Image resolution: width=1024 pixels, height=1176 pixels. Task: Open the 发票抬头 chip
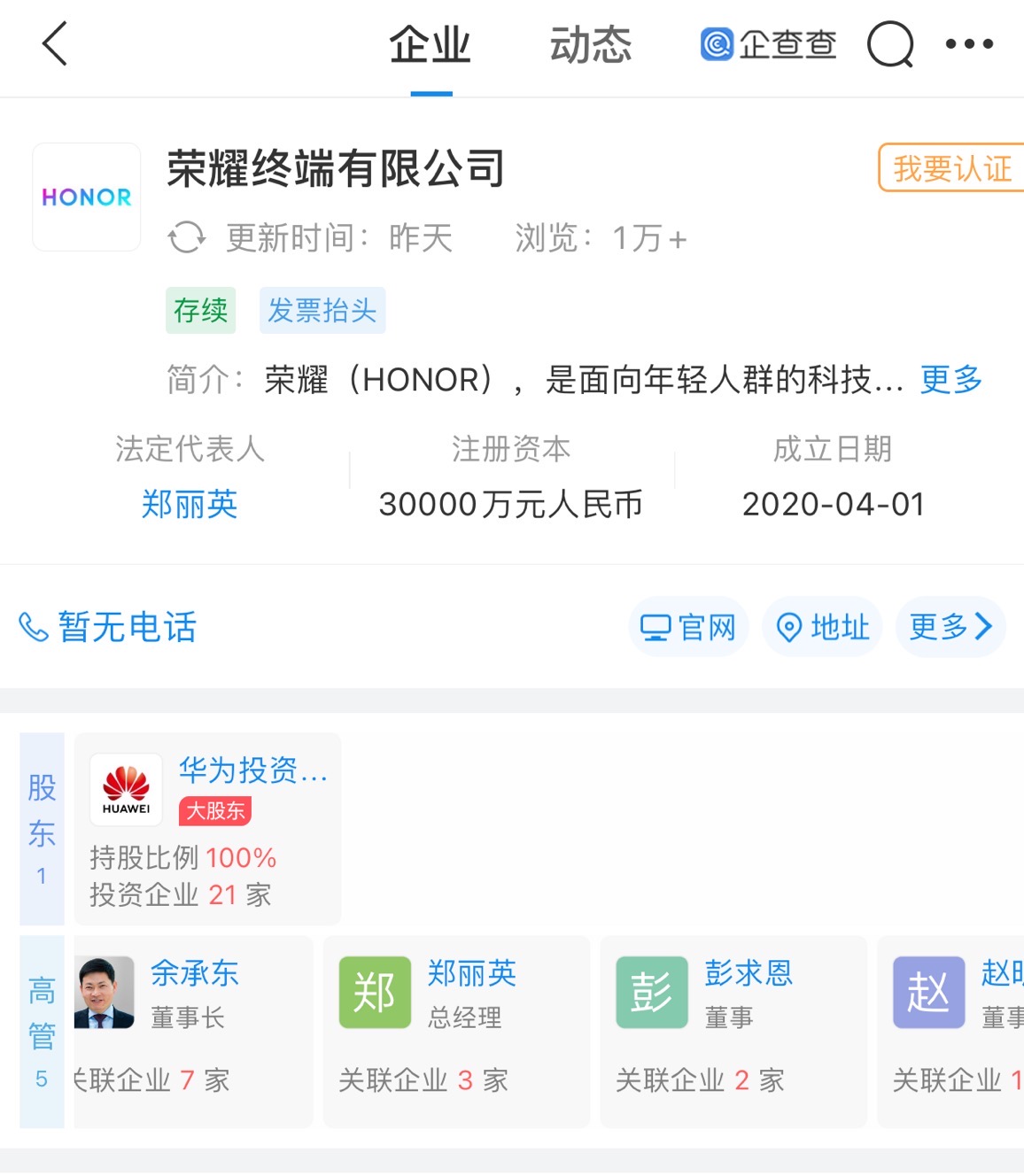322,311
